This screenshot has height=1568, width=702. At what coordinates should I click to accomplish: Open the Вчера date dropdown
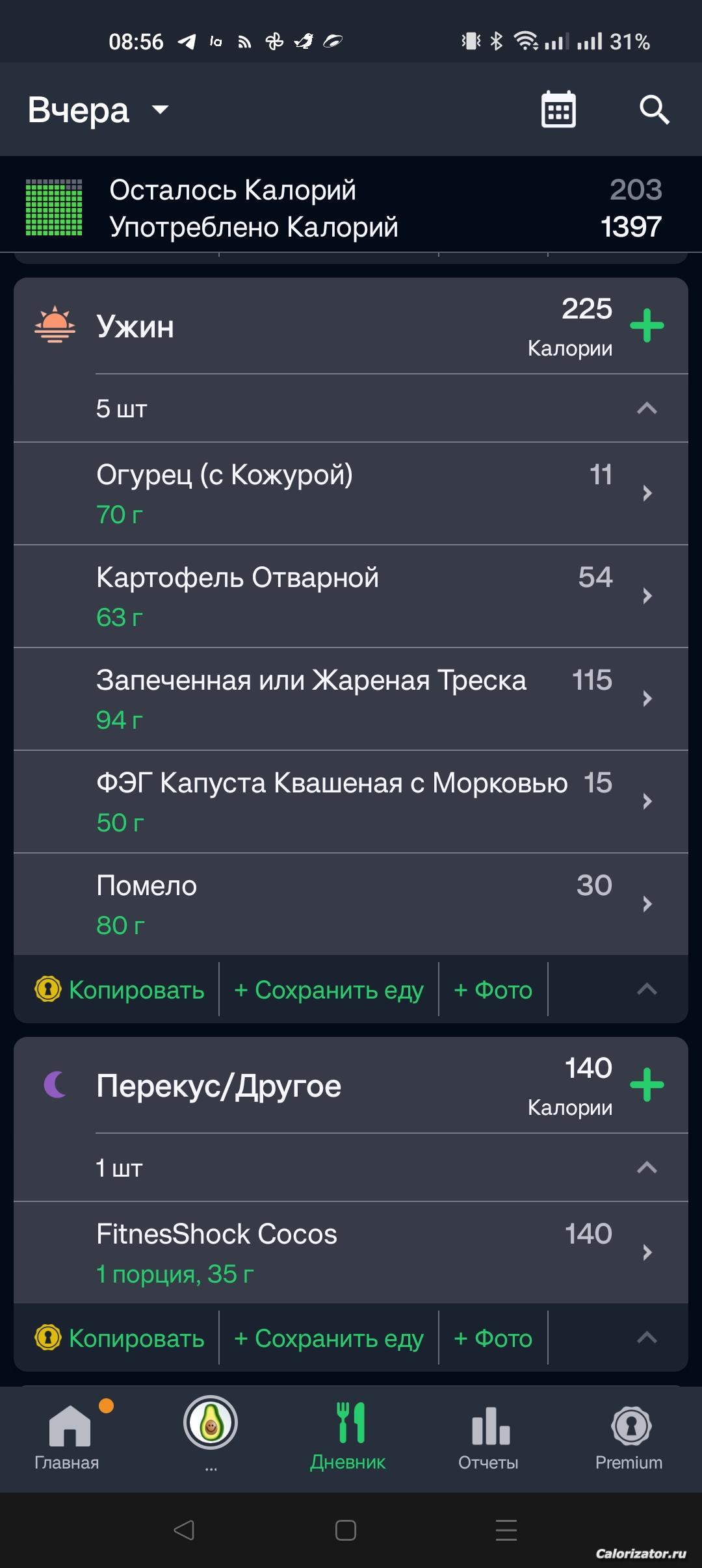point(97,110)
